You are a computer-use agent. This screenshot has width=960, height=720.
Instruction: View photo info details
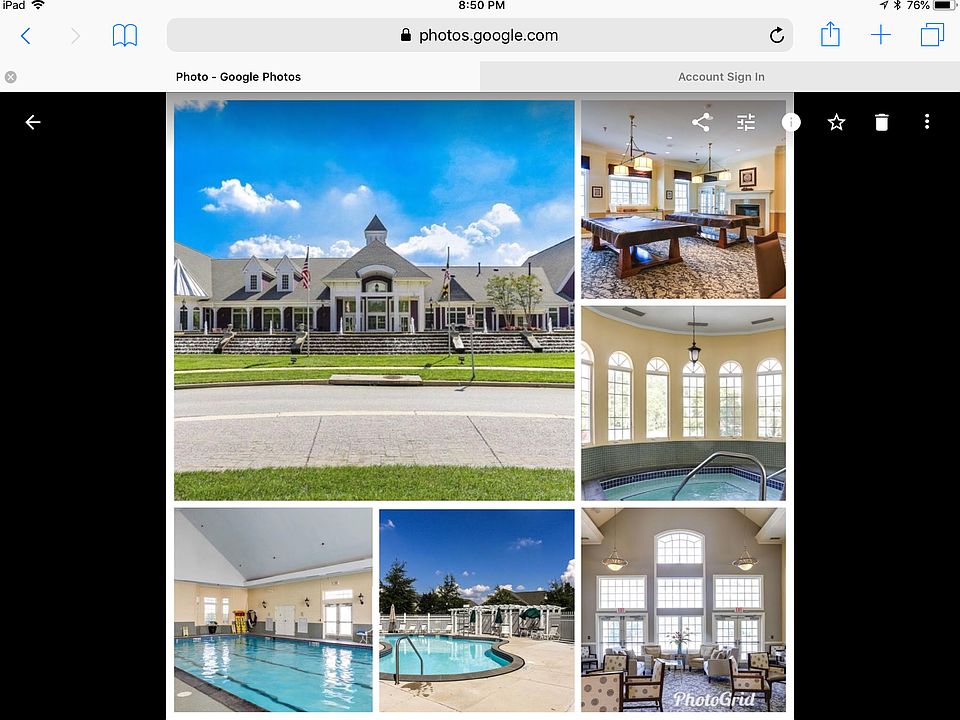[791, 122]
